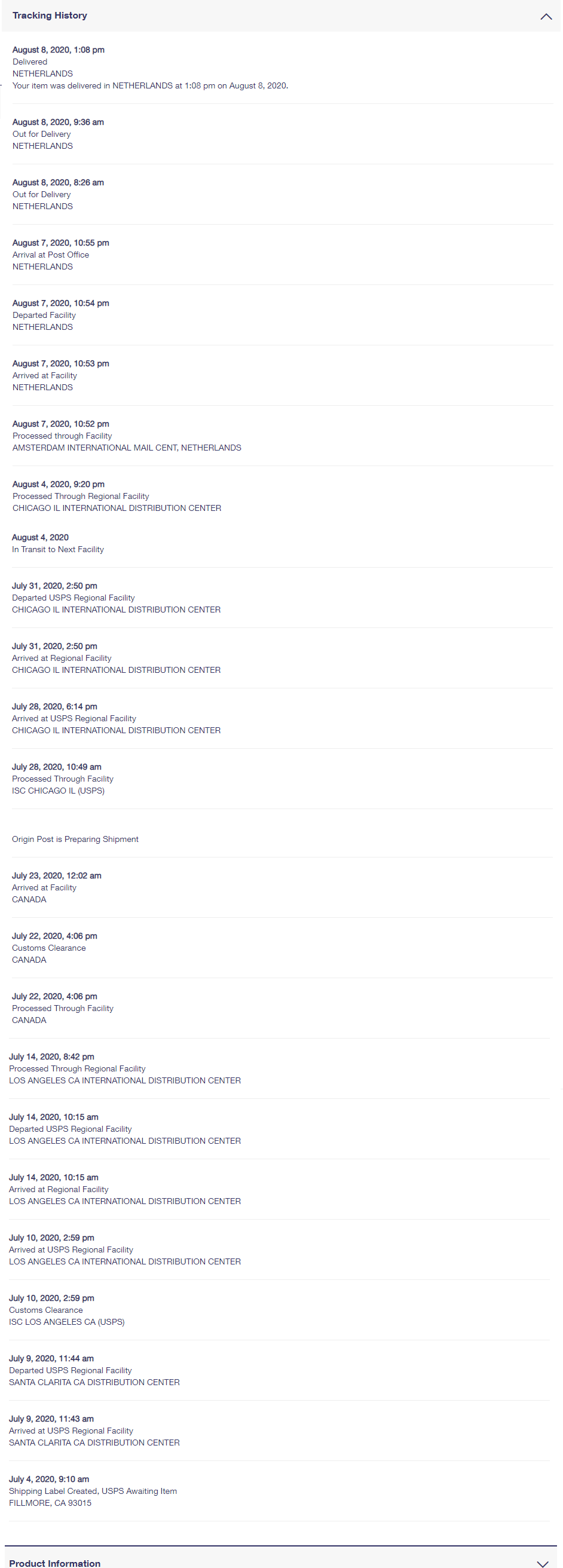Viewport: 563px width, 1568px height.
Task: Expand the Product Information section
Action: point(542,1562)
